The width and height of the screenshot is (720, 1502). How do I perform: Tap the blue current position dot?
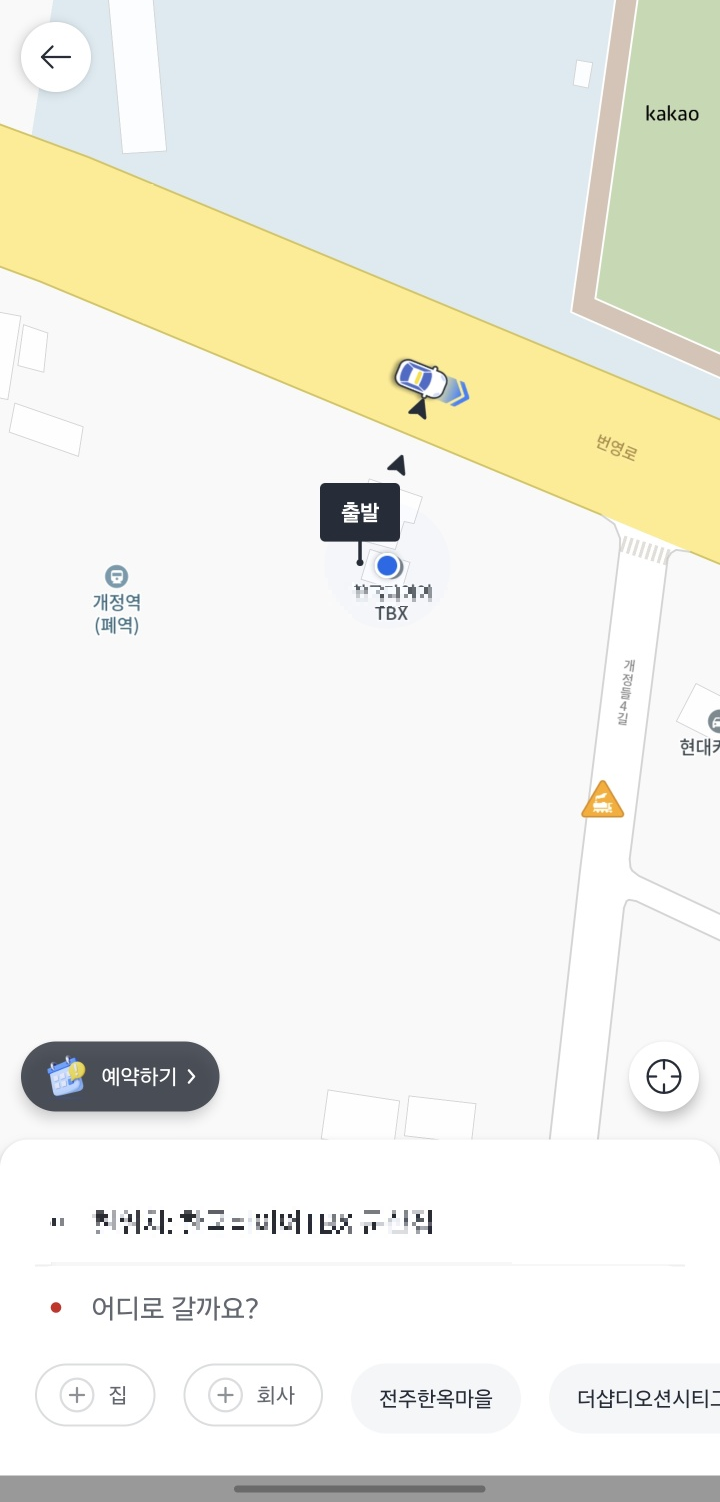click(388, 566)
